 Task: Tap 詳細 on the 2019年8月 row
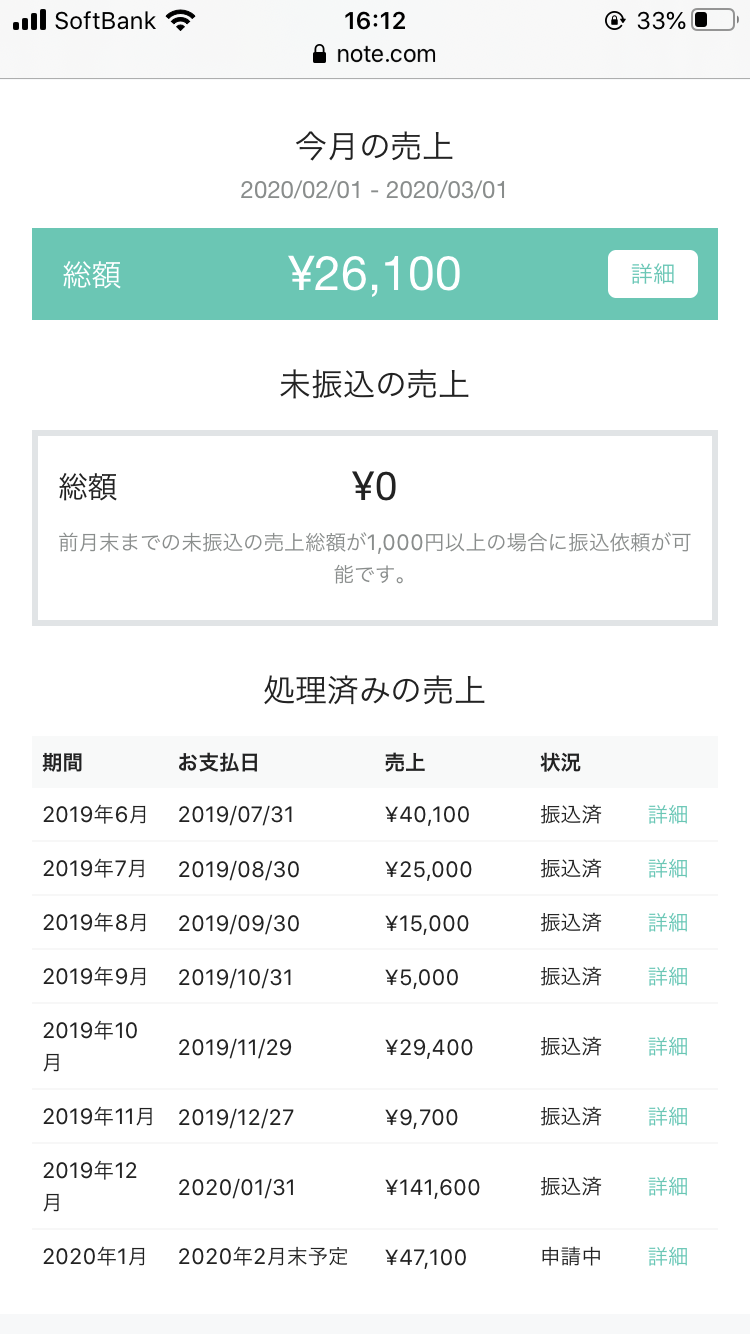point(668,923)
